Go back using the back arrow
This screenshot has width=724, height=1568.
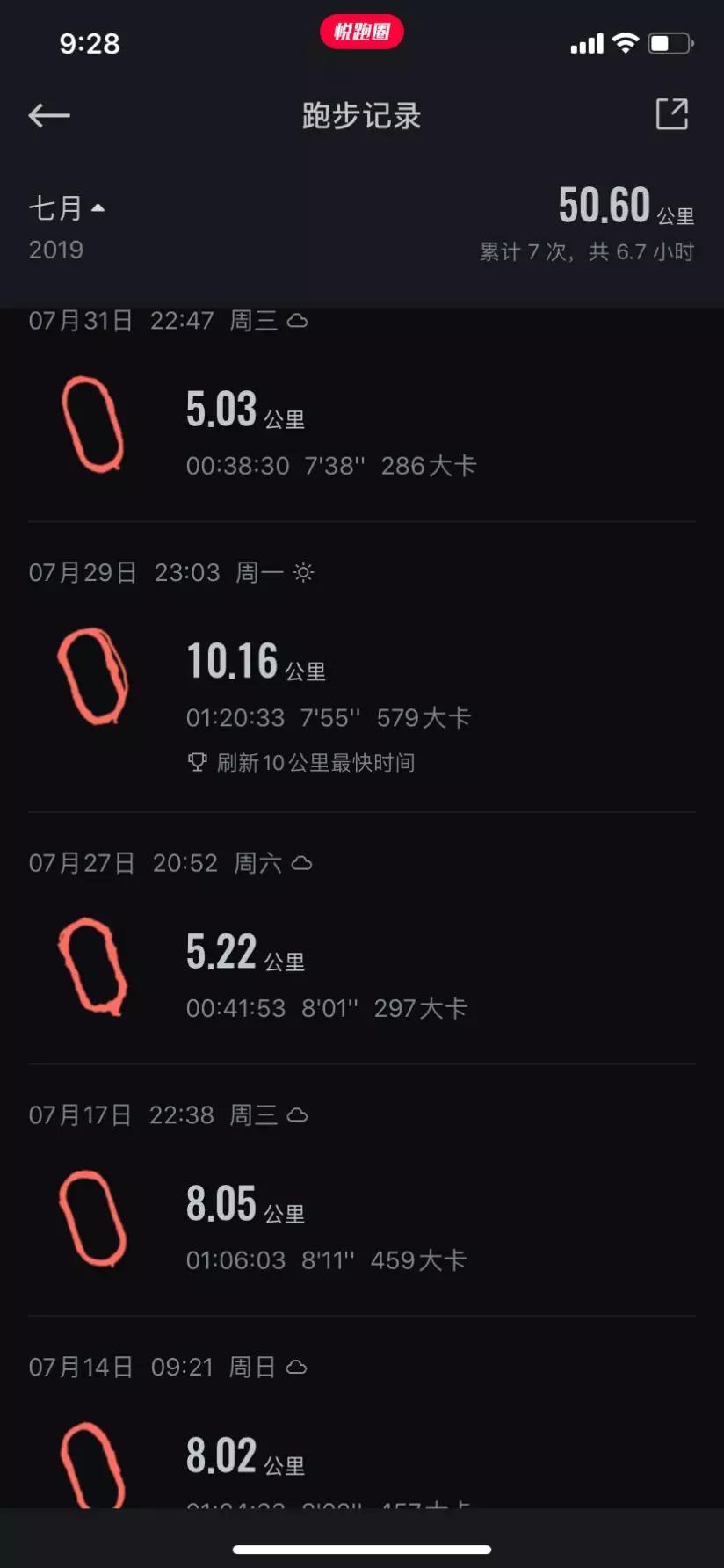[x=49, y=115]
